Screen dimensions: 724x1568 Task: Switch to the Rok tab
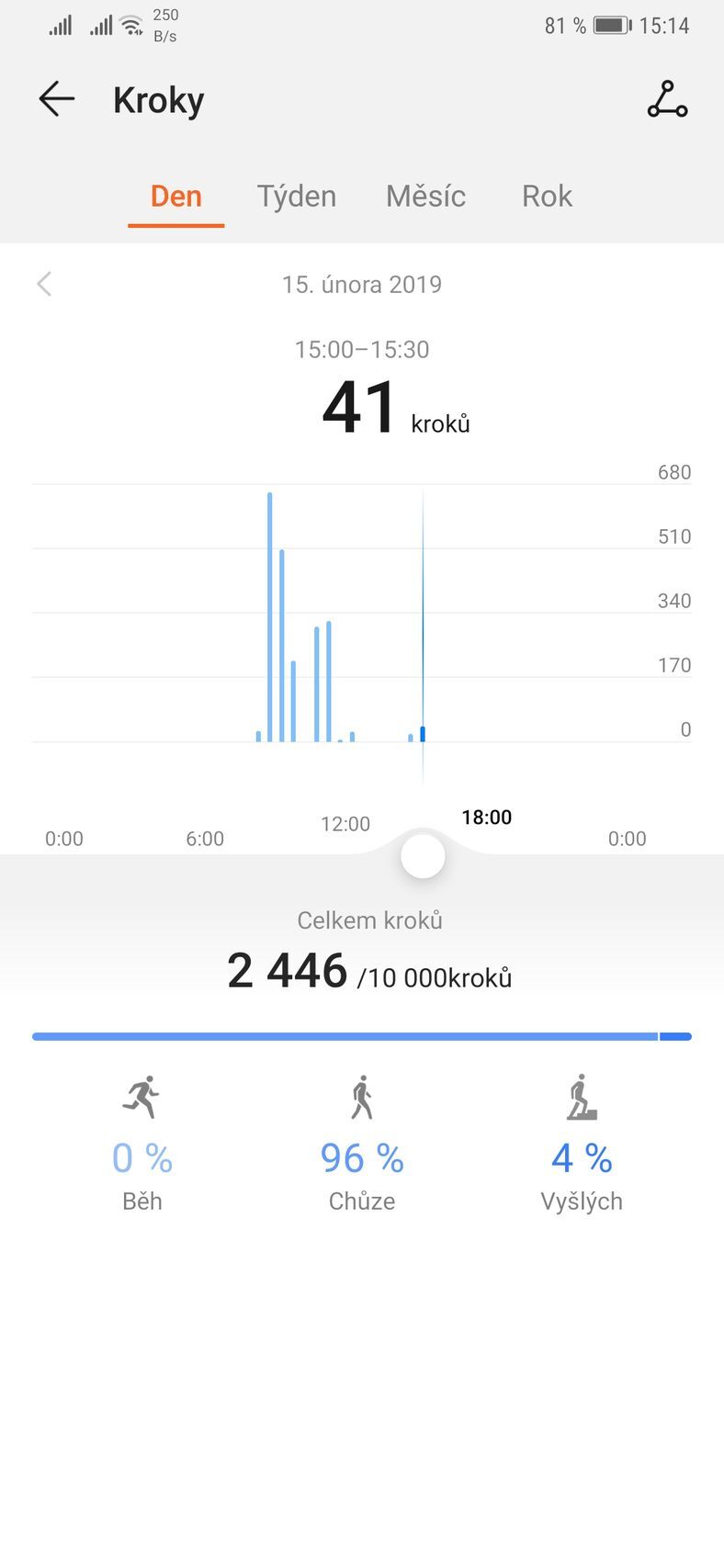point(547,197)
